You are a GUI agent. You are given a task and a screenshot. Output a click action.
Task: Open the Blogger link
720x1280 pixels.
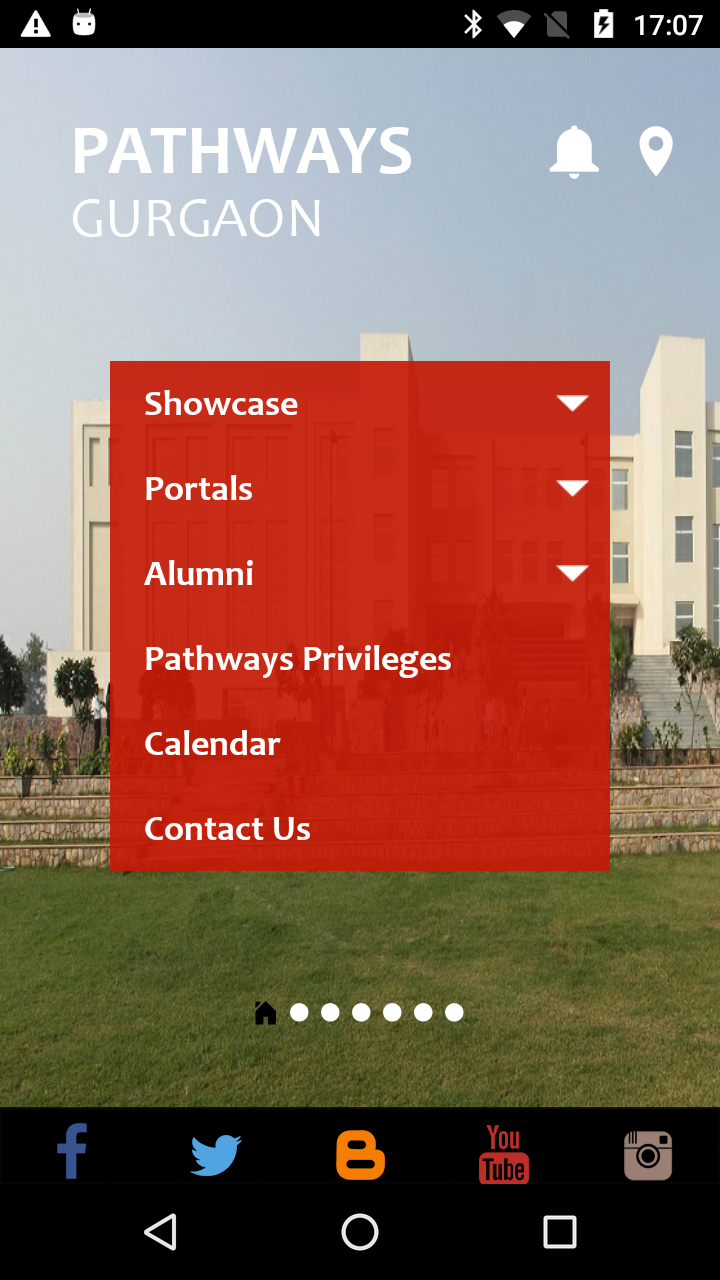click(360, 1155)
